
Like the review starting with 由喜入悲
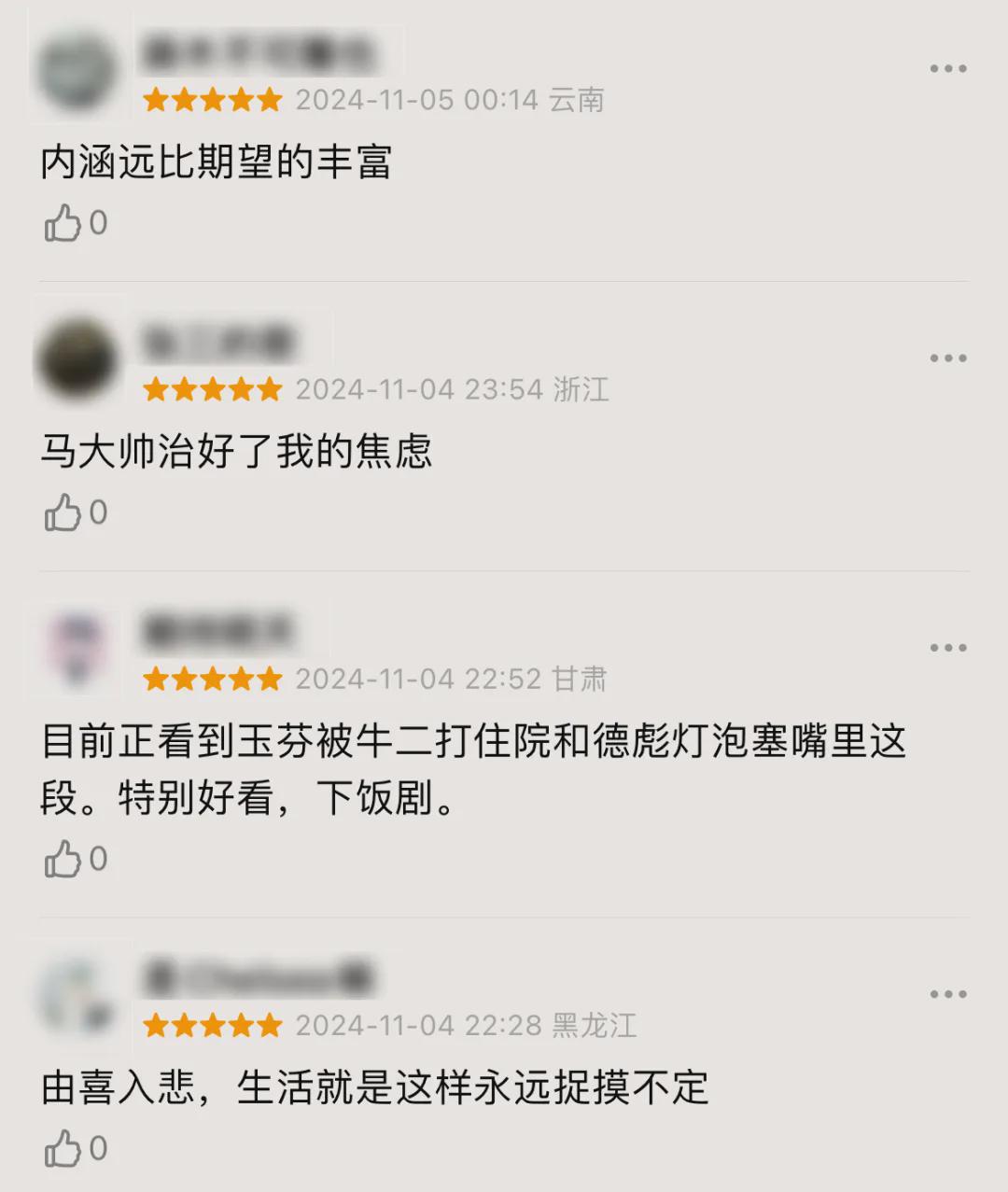(x=63, y=1149)
